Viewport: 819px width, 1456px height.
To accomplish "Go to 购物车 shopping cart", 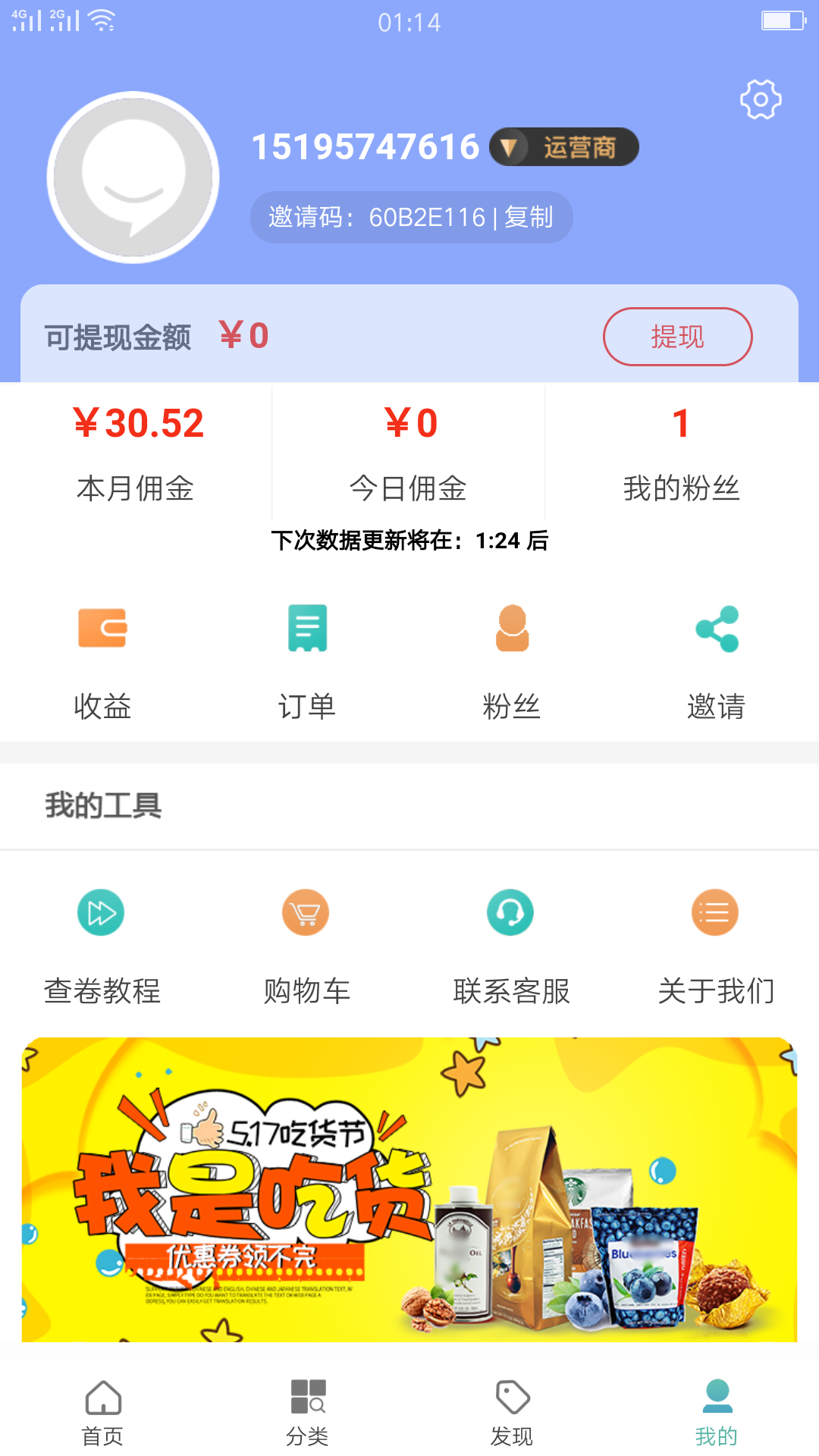I will 306,946.
